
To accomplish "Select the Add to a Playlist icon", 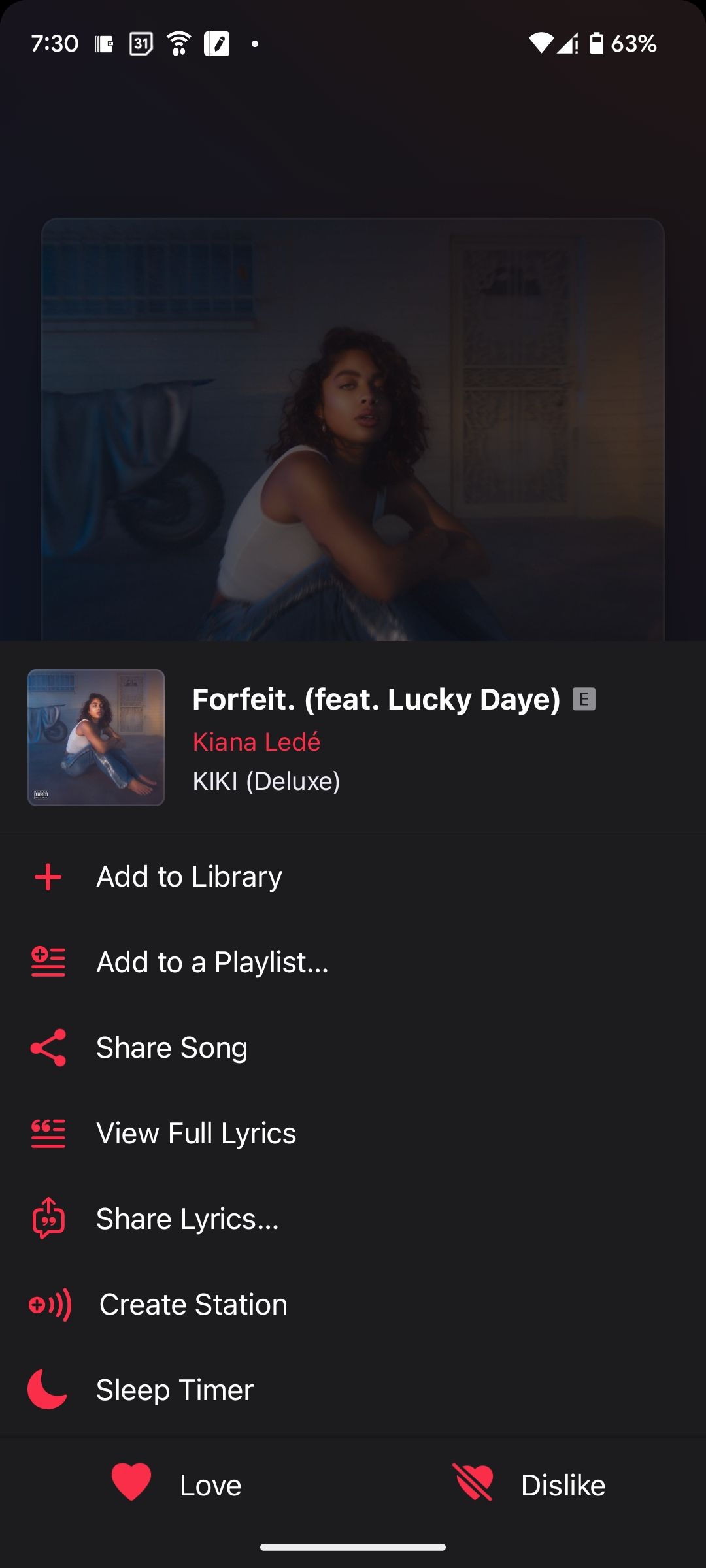I will tap(48, 962).
